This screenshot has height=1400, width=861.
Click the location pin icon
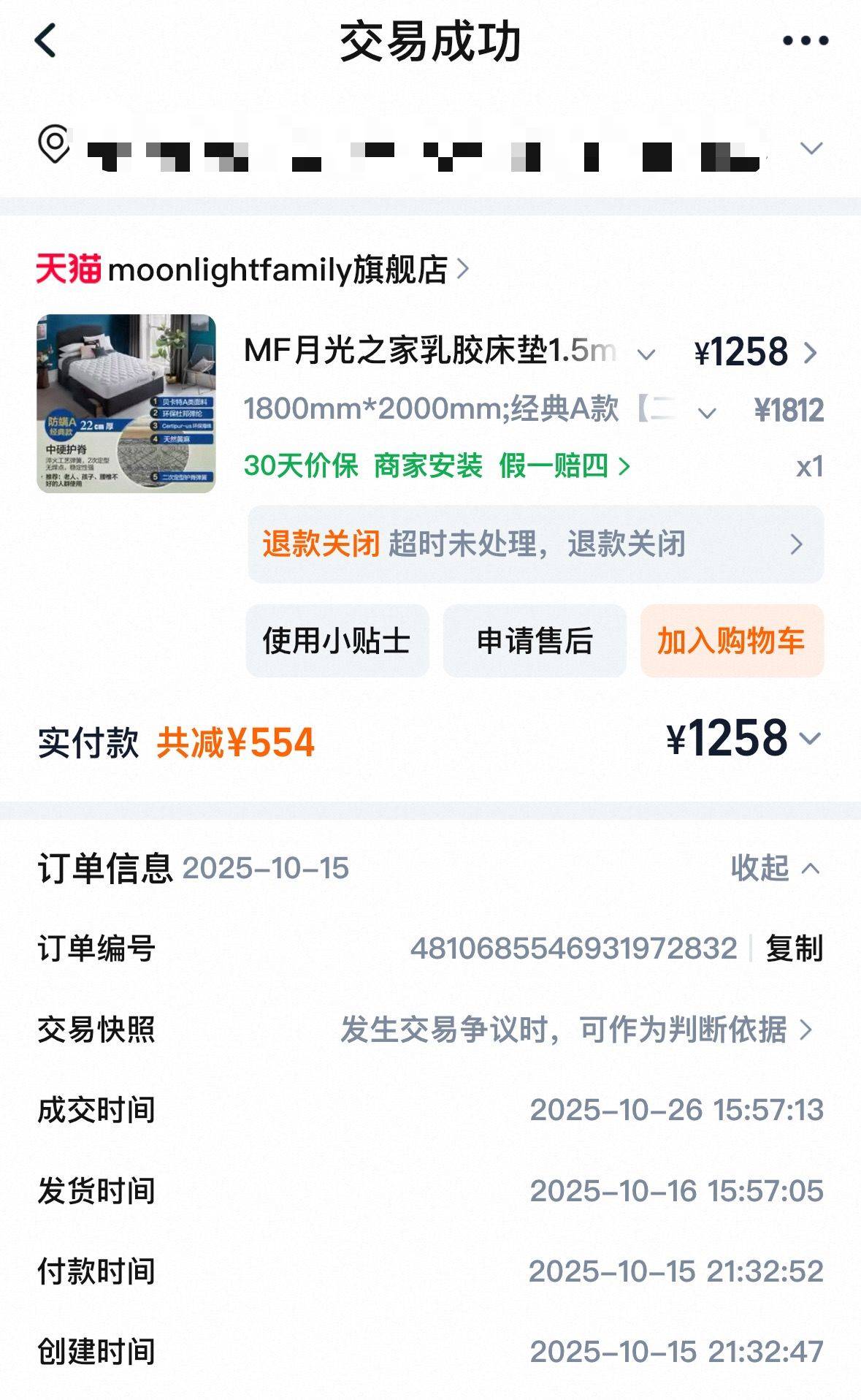coord(52,148)
